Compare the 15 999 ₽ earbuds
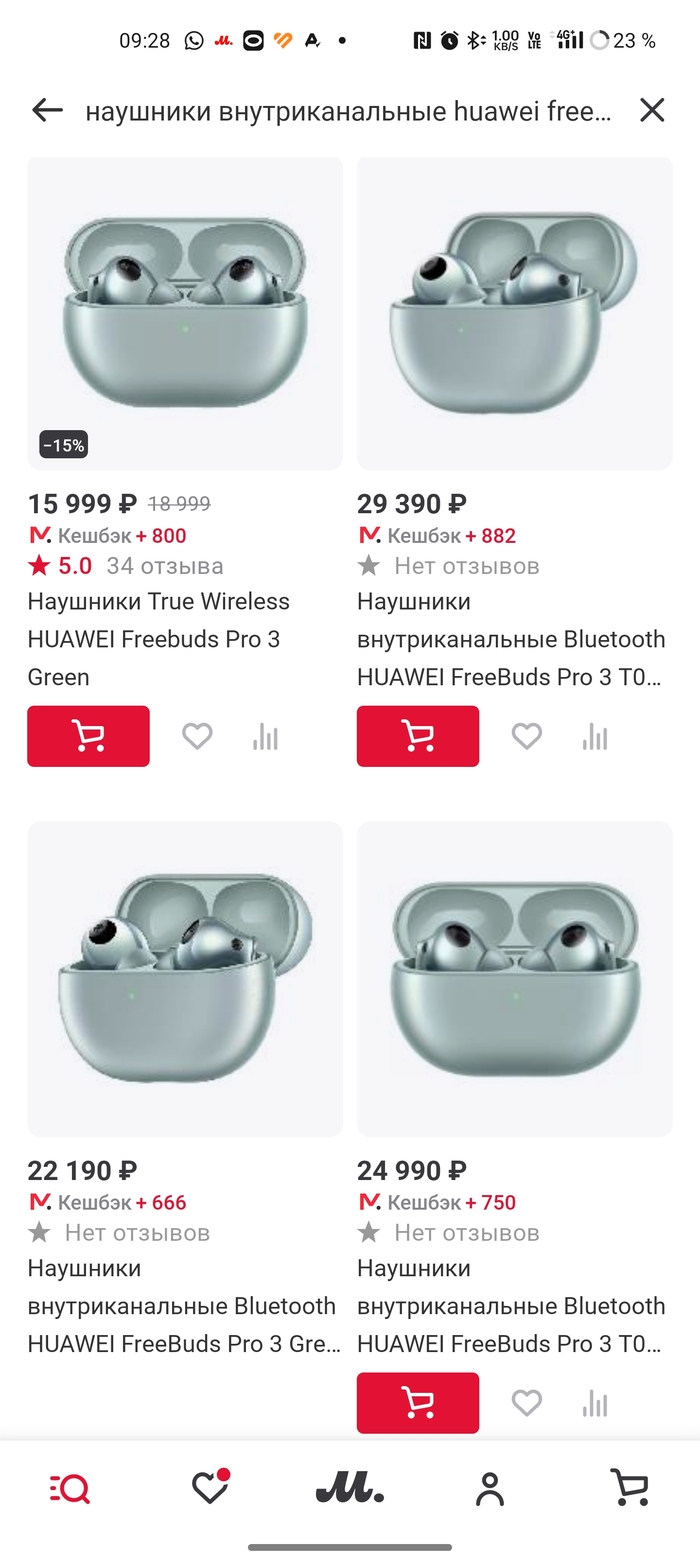This screenshot has height=1563, width=700. coord(265,737)
